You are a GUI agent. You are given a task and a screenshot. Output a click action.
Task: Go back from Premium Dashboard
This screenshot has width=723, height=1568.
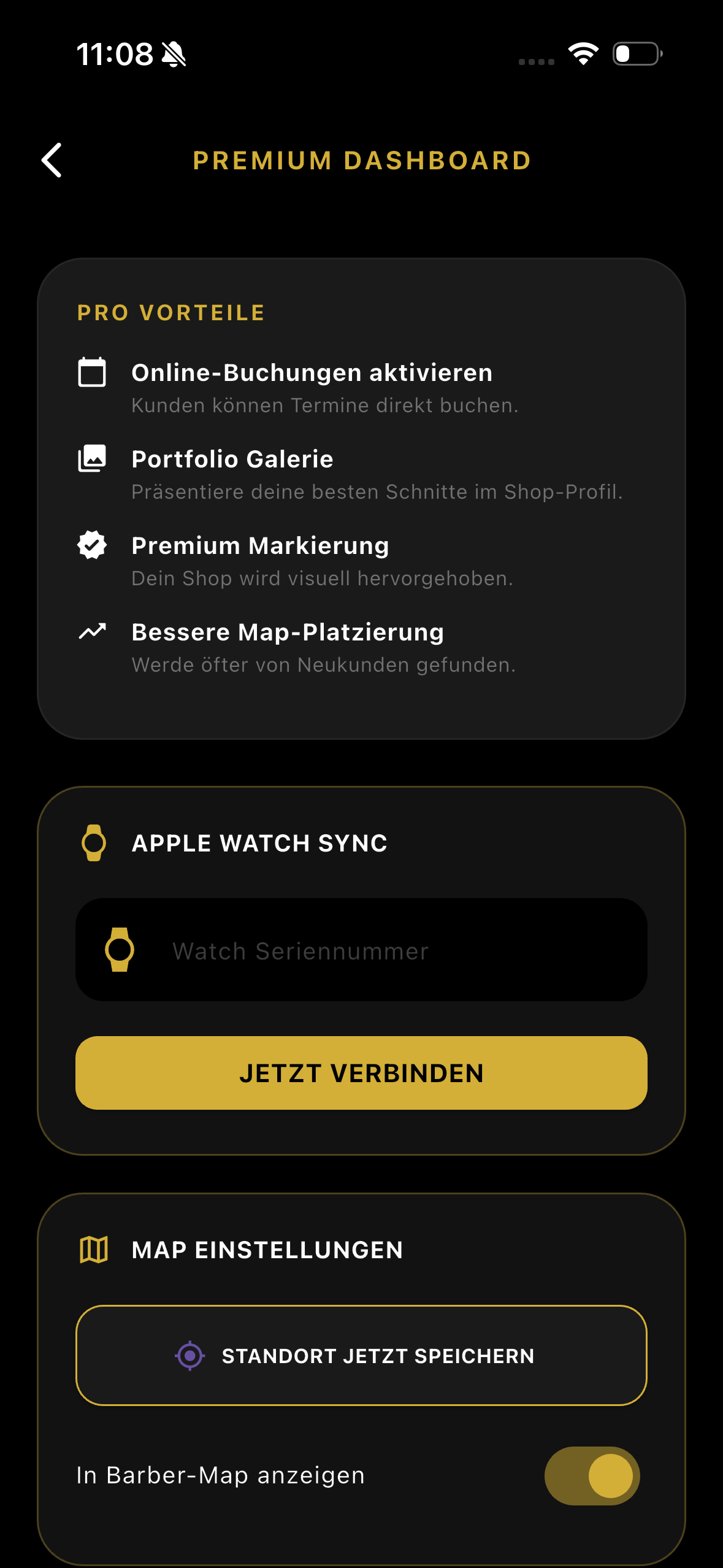click(52, 160)
